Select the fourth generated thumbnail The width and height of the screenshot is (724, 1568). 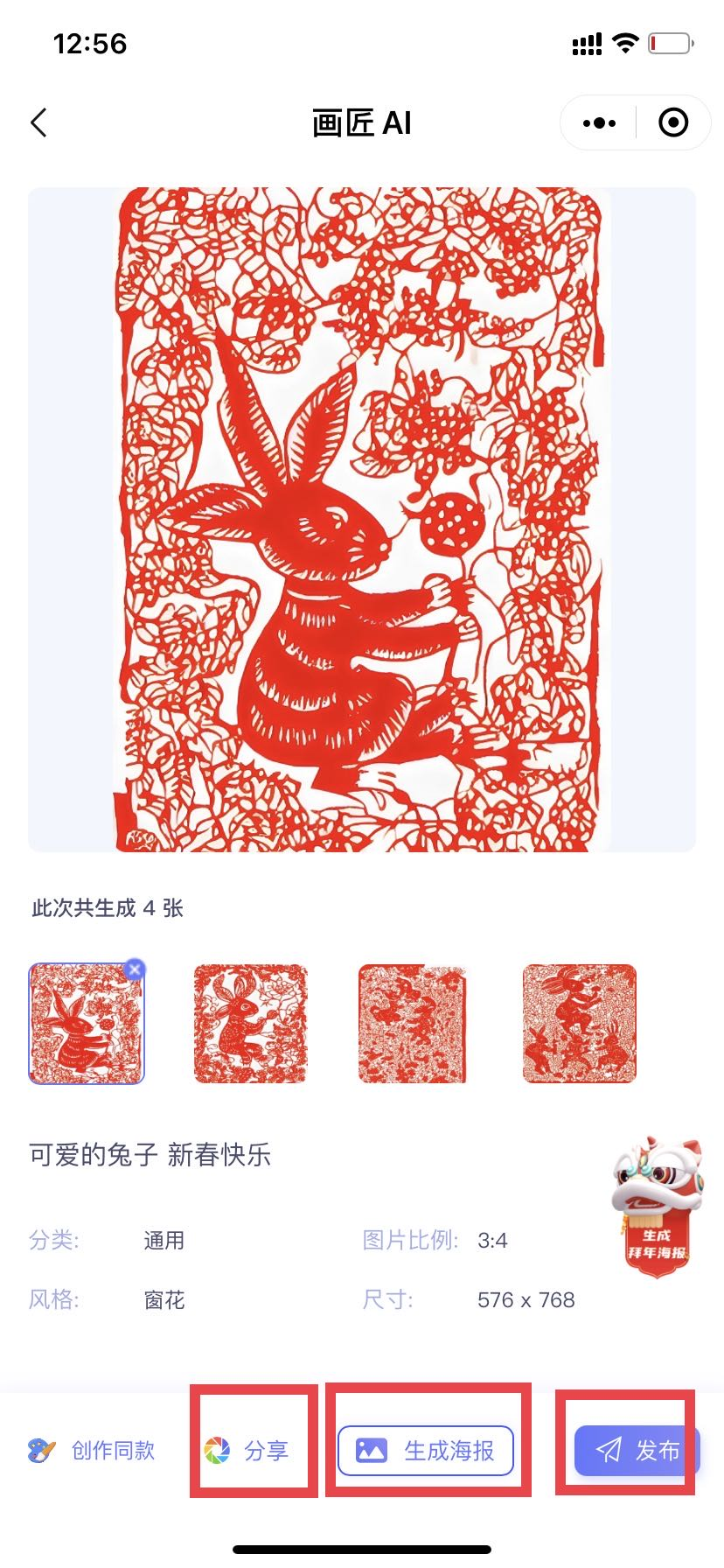click(x=579, y=1023)
